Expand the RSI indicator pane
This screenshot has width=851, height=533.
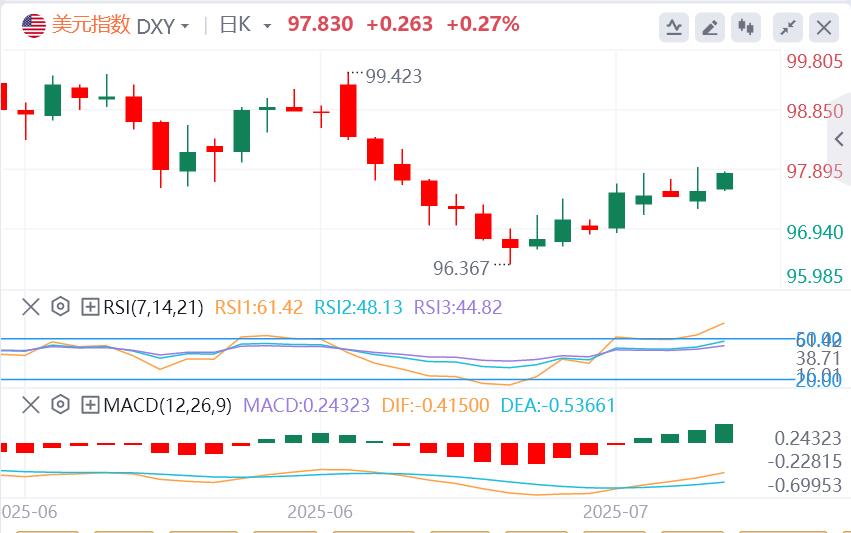tap(90, 307)
